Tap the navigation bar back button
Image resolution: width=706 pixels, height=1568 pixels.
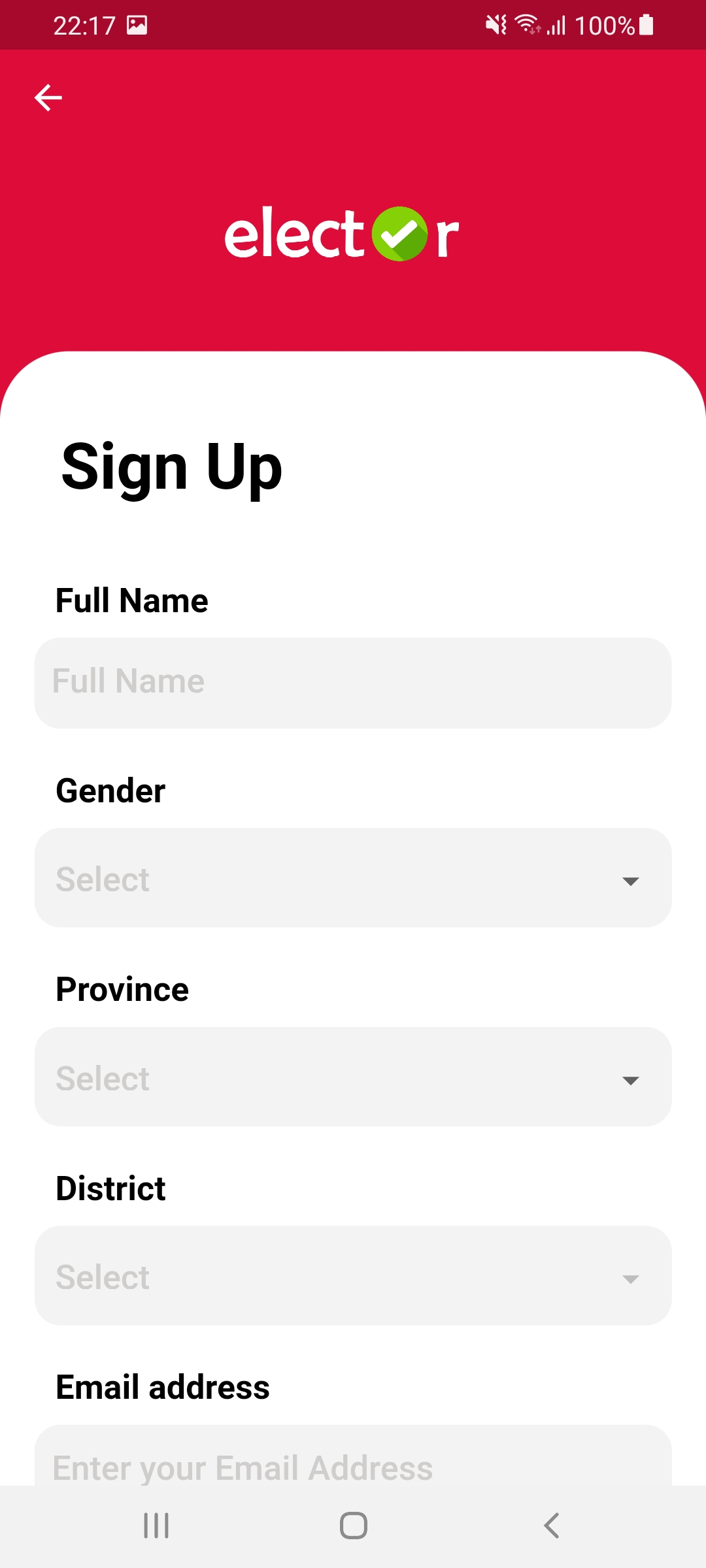click(x=551, y=1527)
